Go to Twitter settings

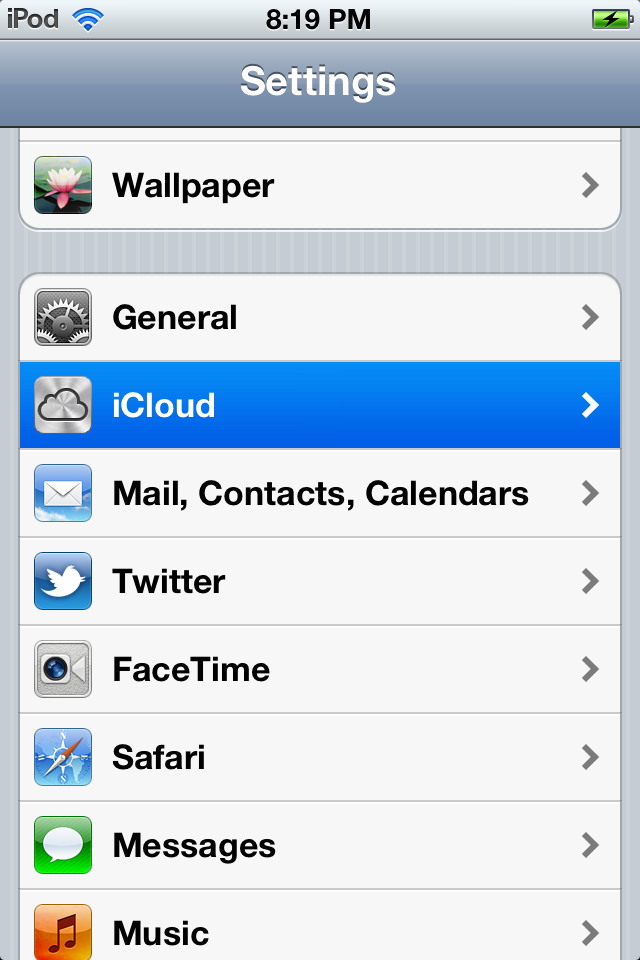tap(320, 581)
